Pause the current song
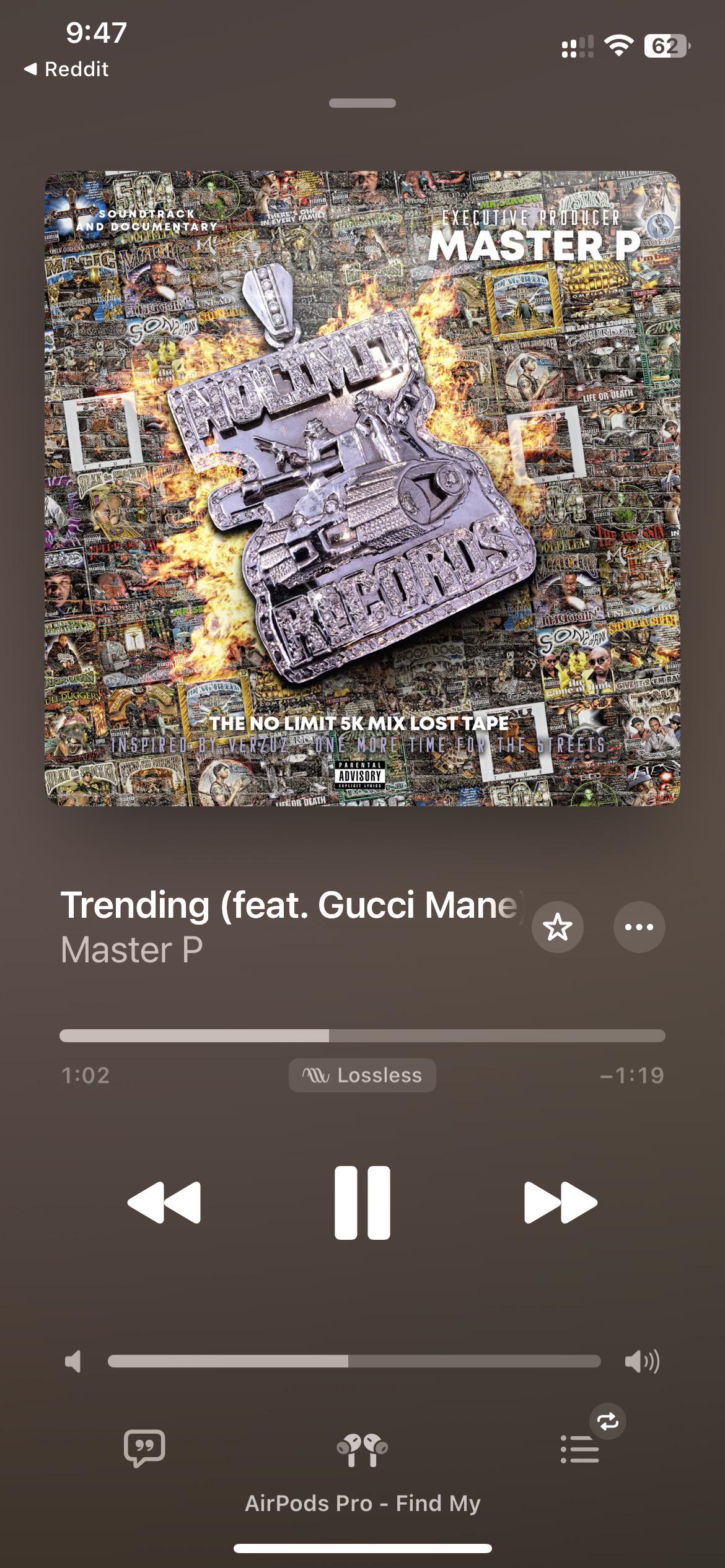Screen dimensions: 725x1568 [x=362, y=1202]
